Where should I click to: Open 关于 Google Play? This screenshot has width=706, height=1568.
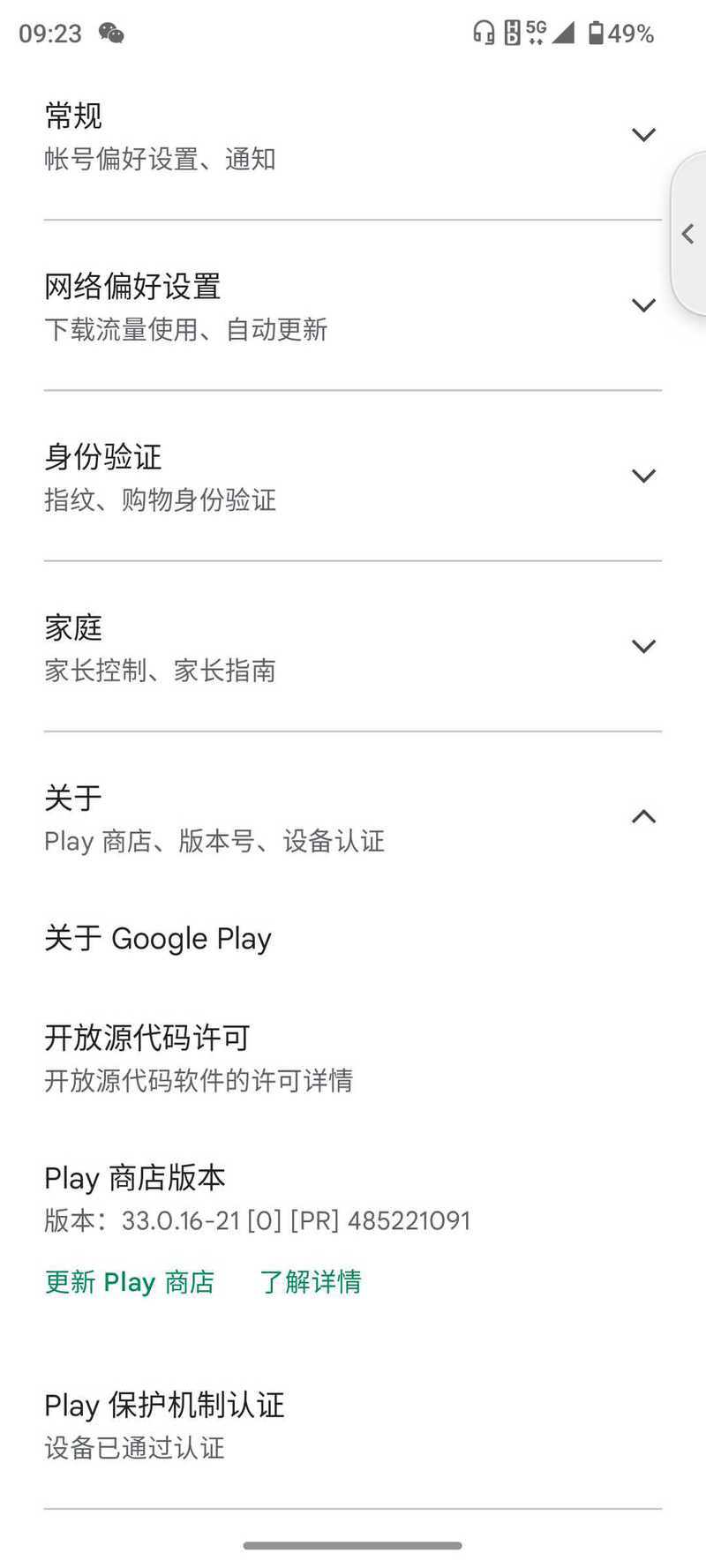click(x=353, y=938)
